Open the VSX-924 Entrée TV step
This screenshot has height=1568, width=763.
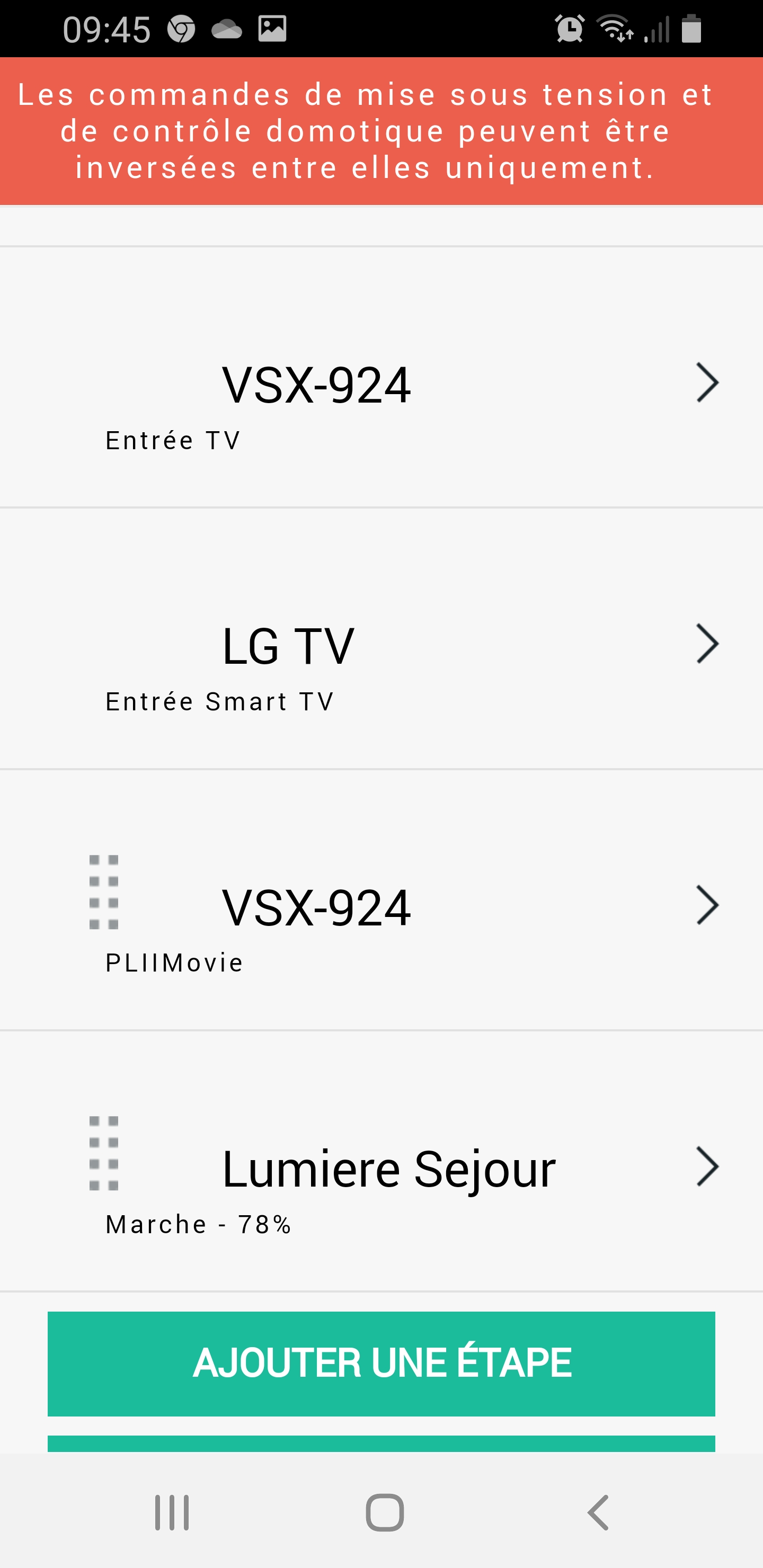[381, 384]
